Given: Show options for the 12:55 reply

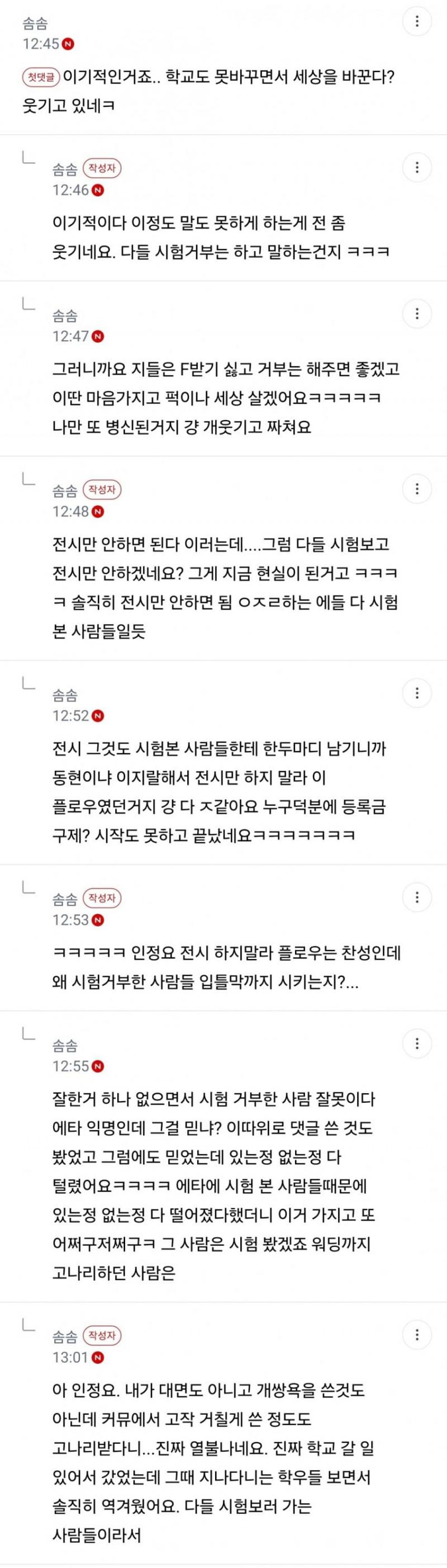Looking at the screenshot, I should click(x=417, y=1043).
